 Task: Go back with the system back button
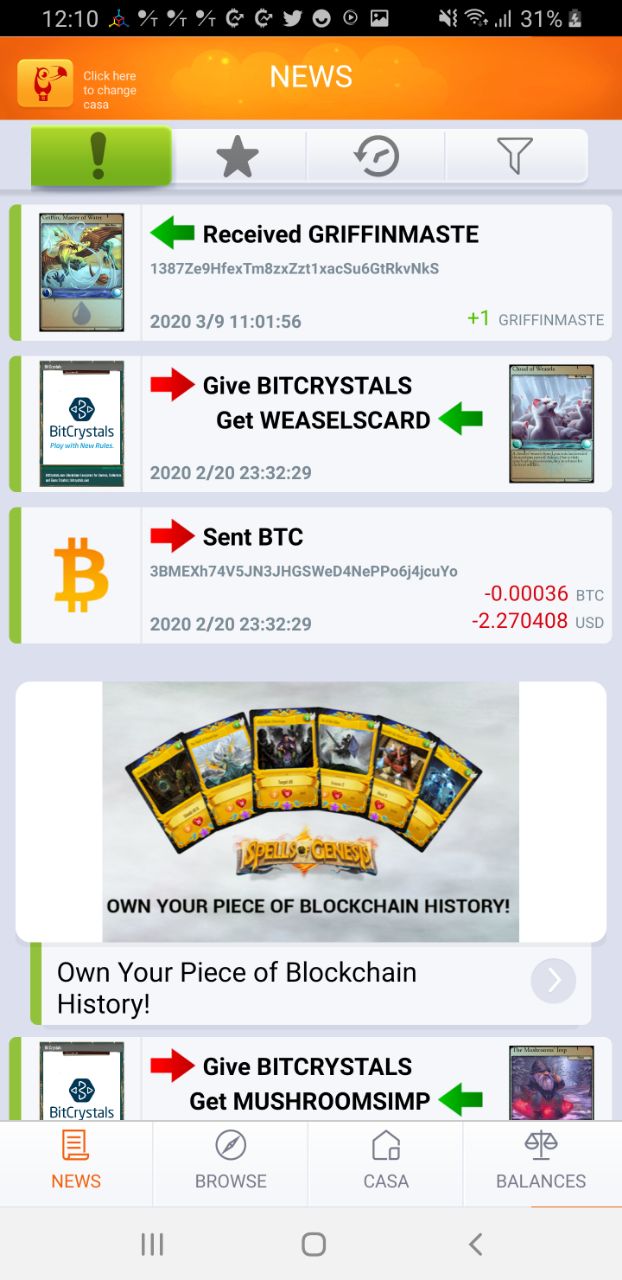click(x=476, y=1244)
